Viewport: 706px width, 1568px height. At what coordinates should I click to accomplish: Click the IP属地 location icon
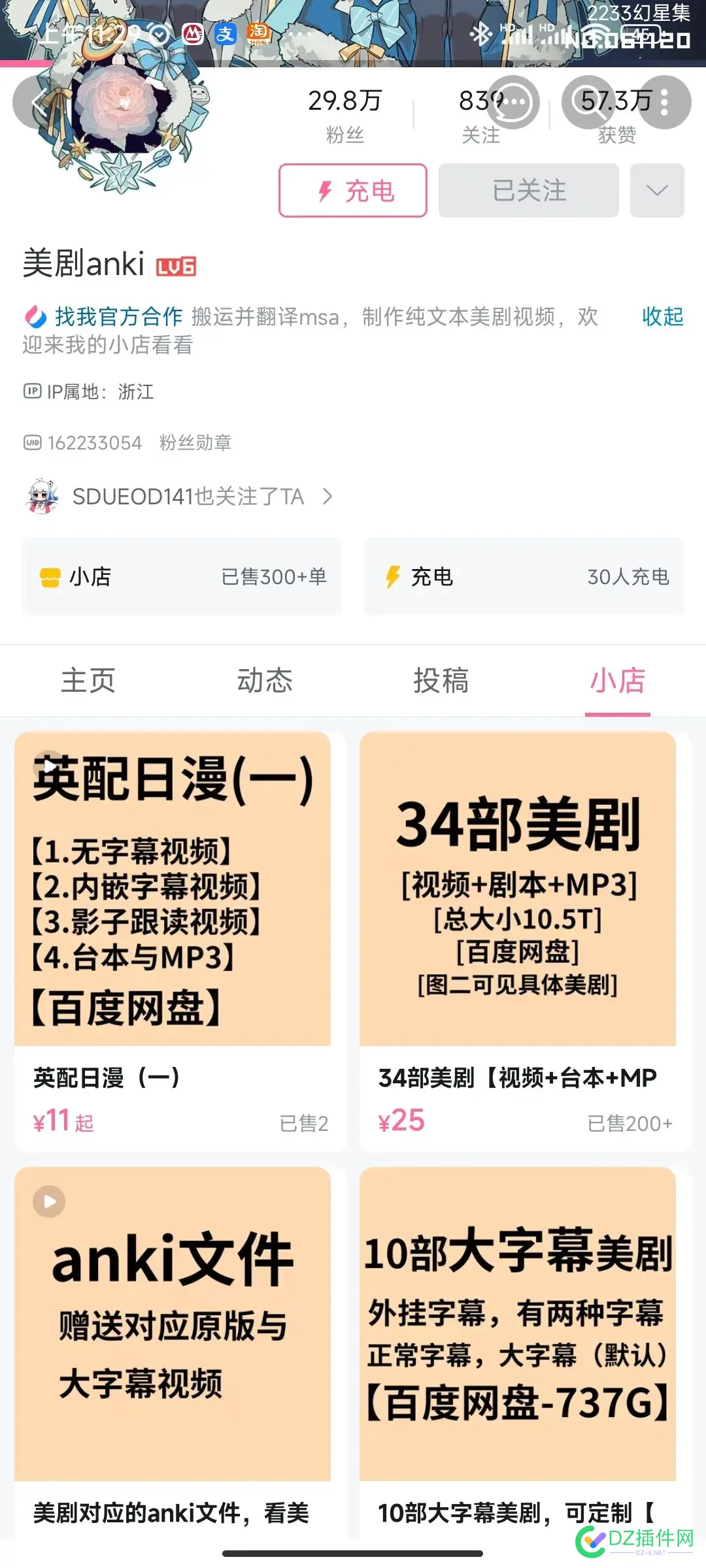click(x=31, y=392)
